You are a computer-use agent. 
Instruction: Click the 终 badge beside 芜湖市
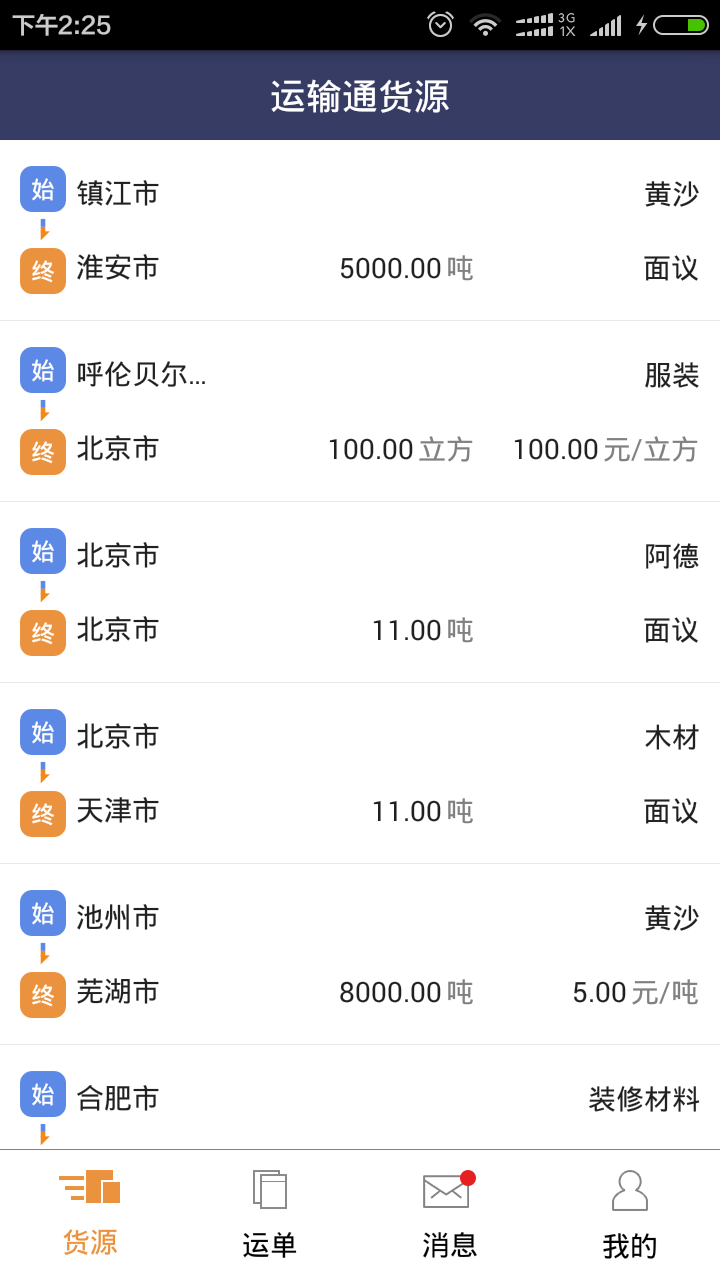[42, 994]
